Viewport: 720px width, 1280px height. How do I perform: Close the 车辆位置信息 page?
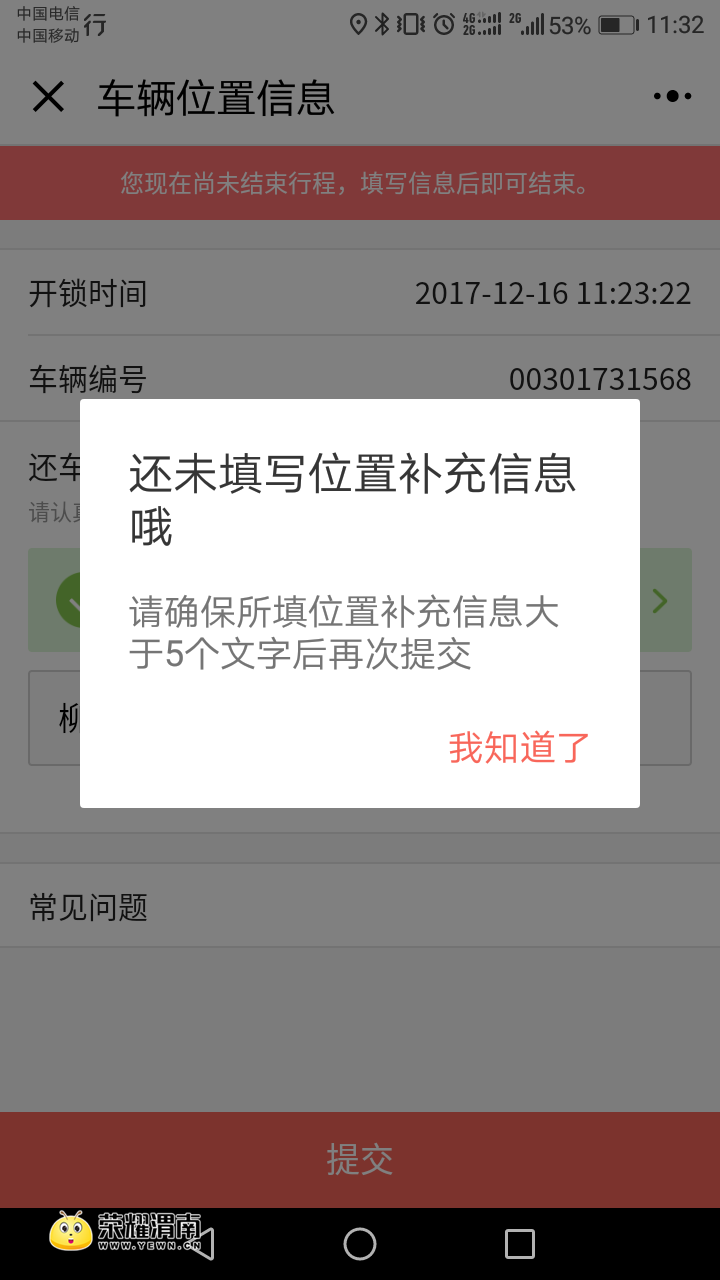coord(48,97)
